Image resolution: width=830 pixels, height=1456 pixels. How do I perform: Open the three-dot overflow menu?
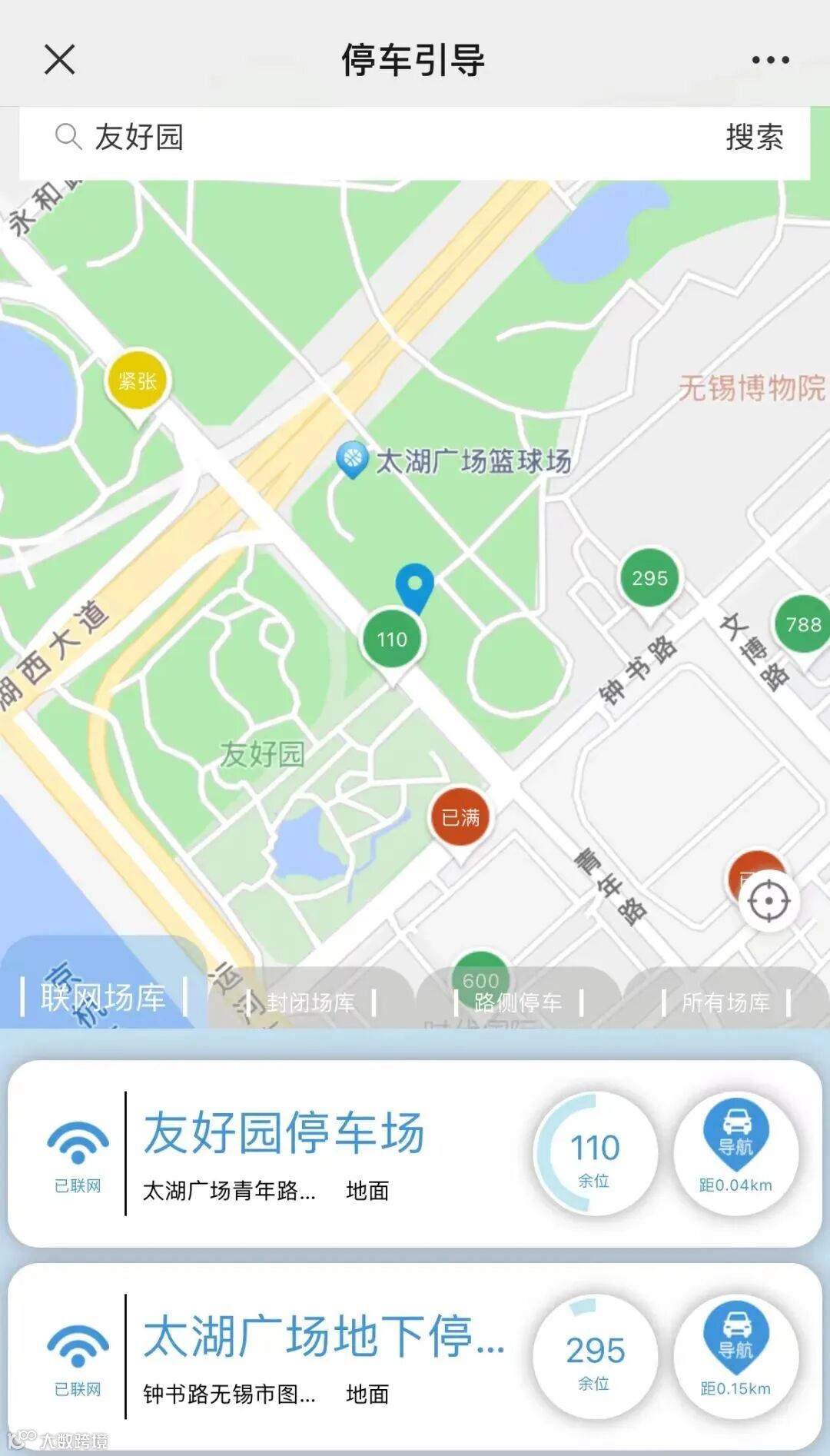(x=770, y=59)
